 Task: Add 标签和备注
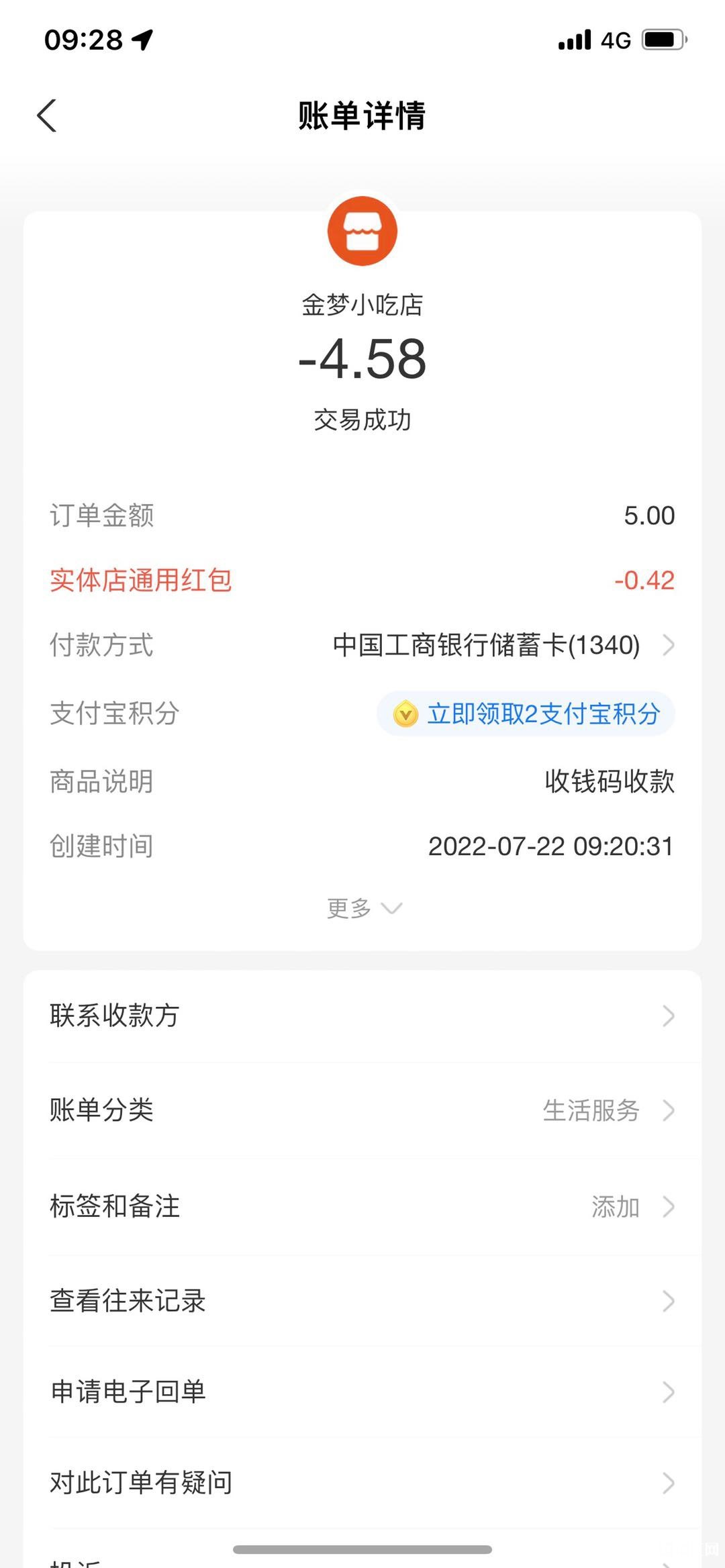(x=362, y=1206)
